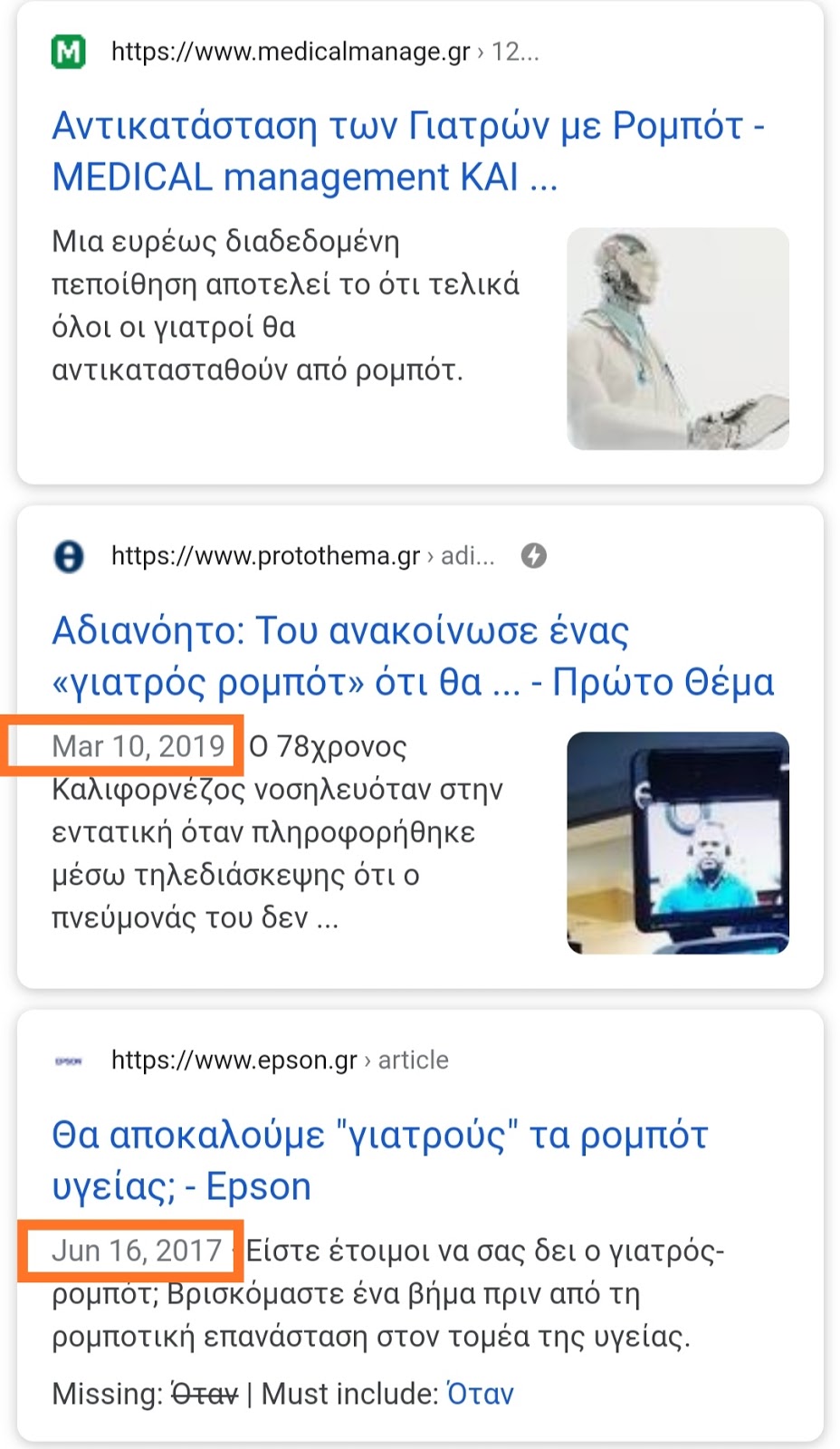The width and height of the screenshot is (840, 1449).
Task: Open the protothema.gr site address
Action: (x=302, y=555)
